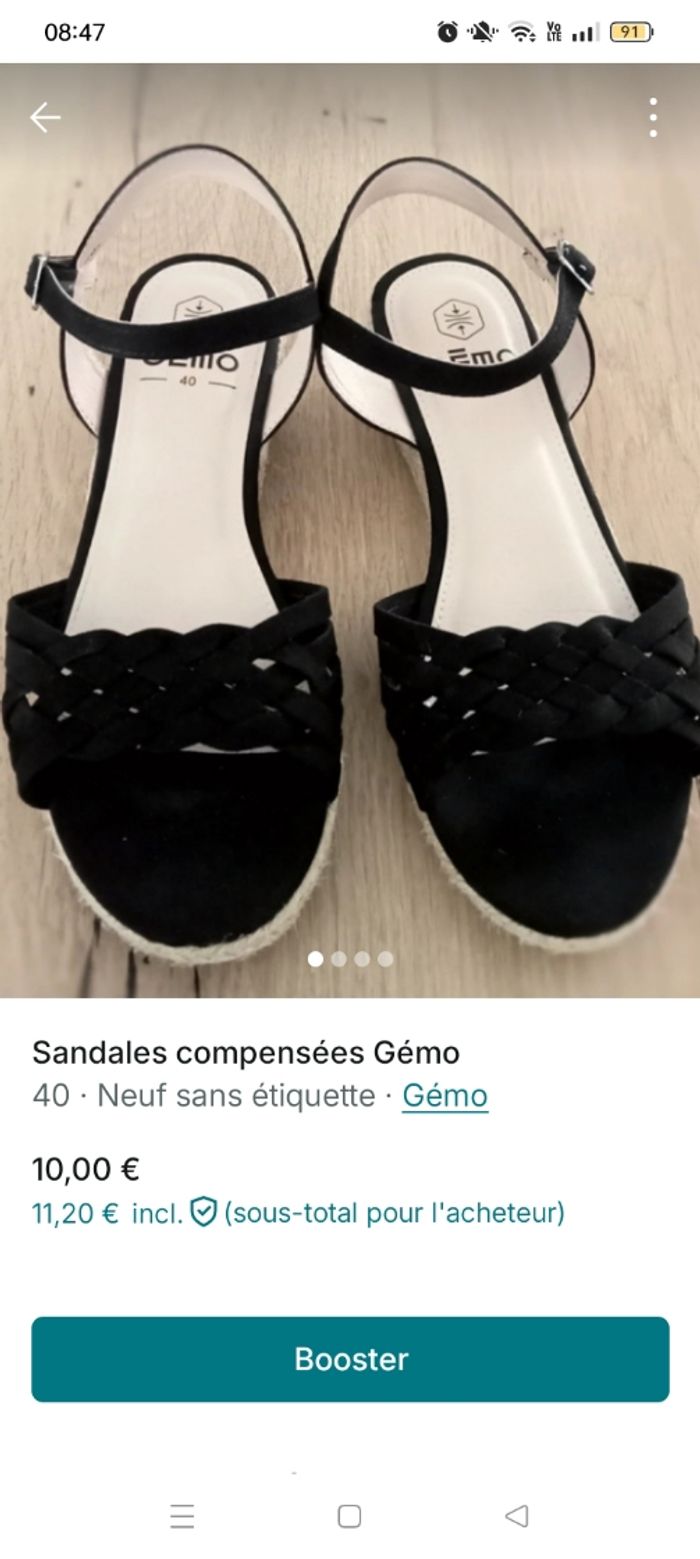700x1559 pixels.
Task: Open recent apps from the navigation bar
Action: pos(182,1516)
